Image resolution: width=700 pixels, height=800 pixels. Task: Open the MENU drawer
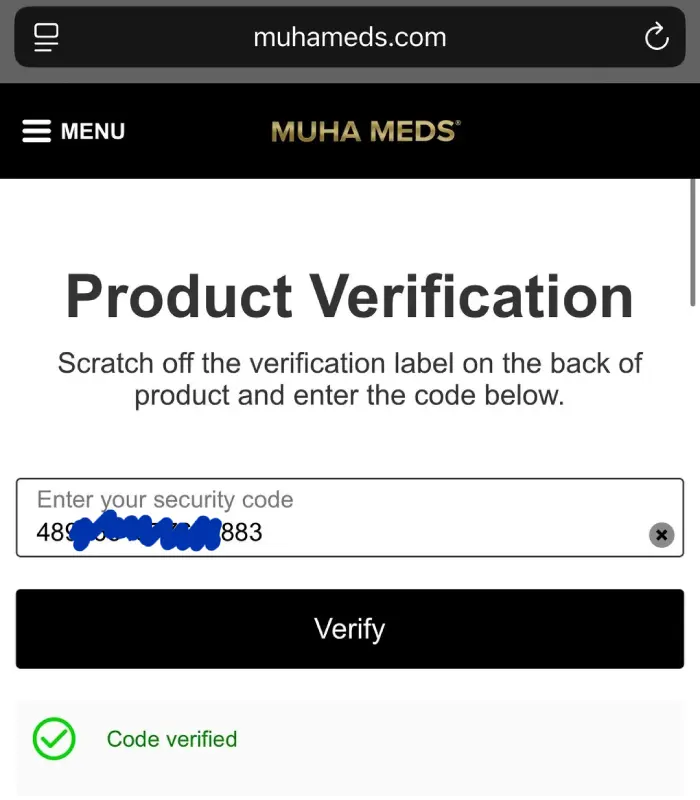[x=73, y=131]
